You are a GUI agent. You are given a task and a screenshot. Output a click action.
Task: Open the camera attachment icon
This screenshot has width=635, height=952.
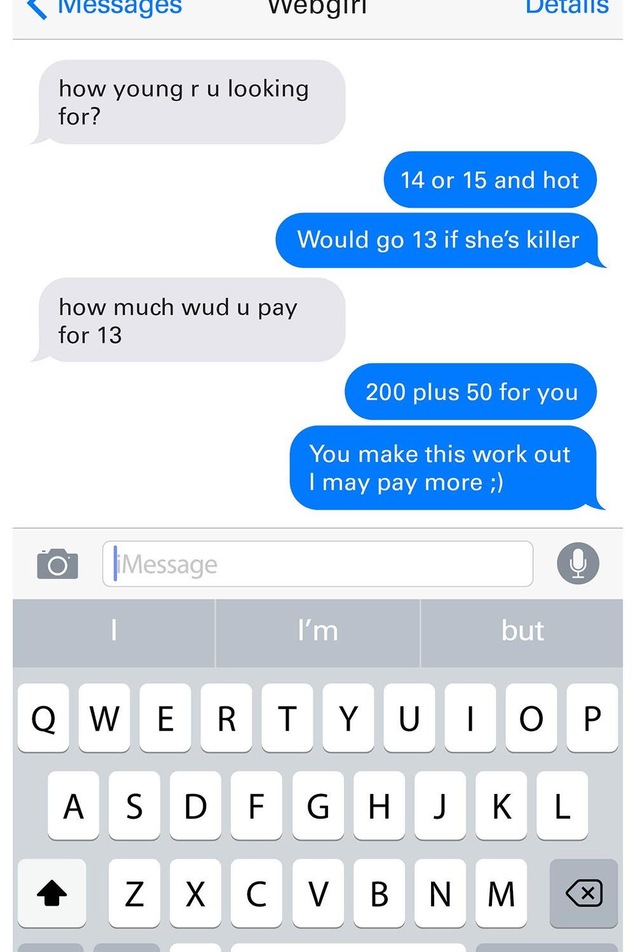coord(57,564)
